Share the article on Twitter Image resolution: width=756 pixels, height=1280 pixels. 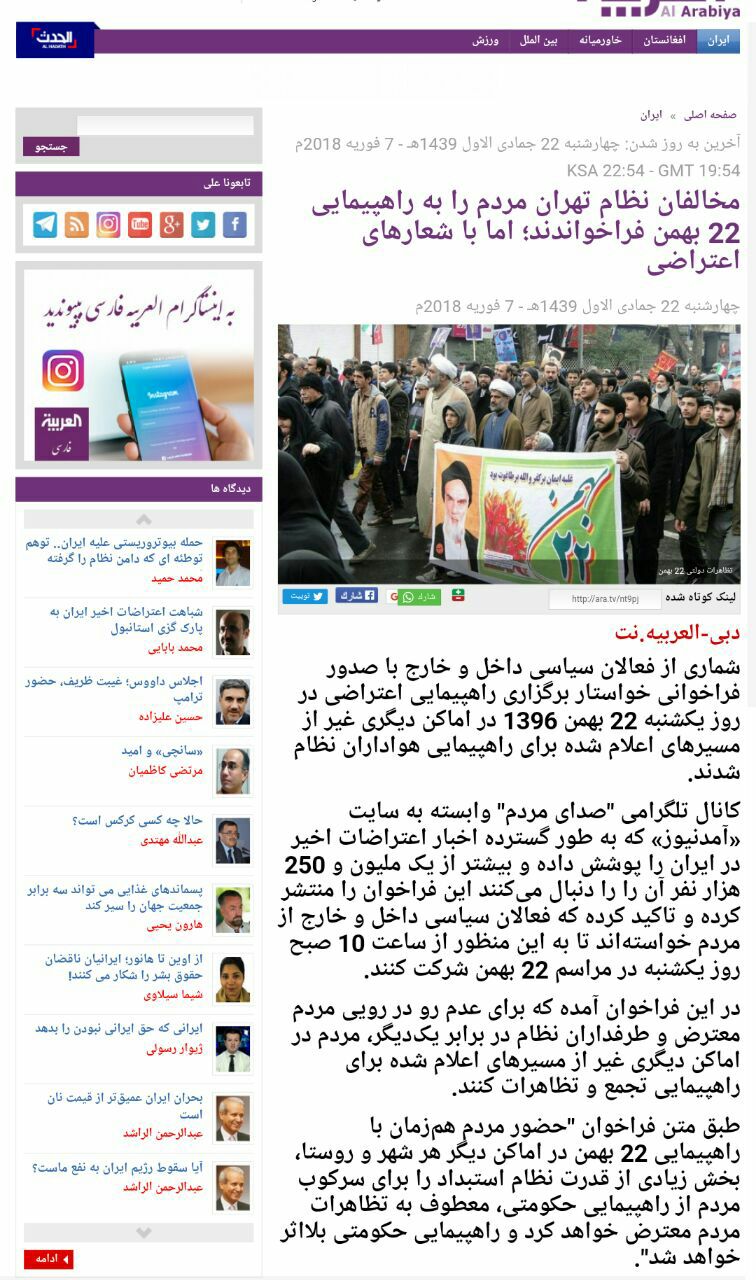(305, 596)
